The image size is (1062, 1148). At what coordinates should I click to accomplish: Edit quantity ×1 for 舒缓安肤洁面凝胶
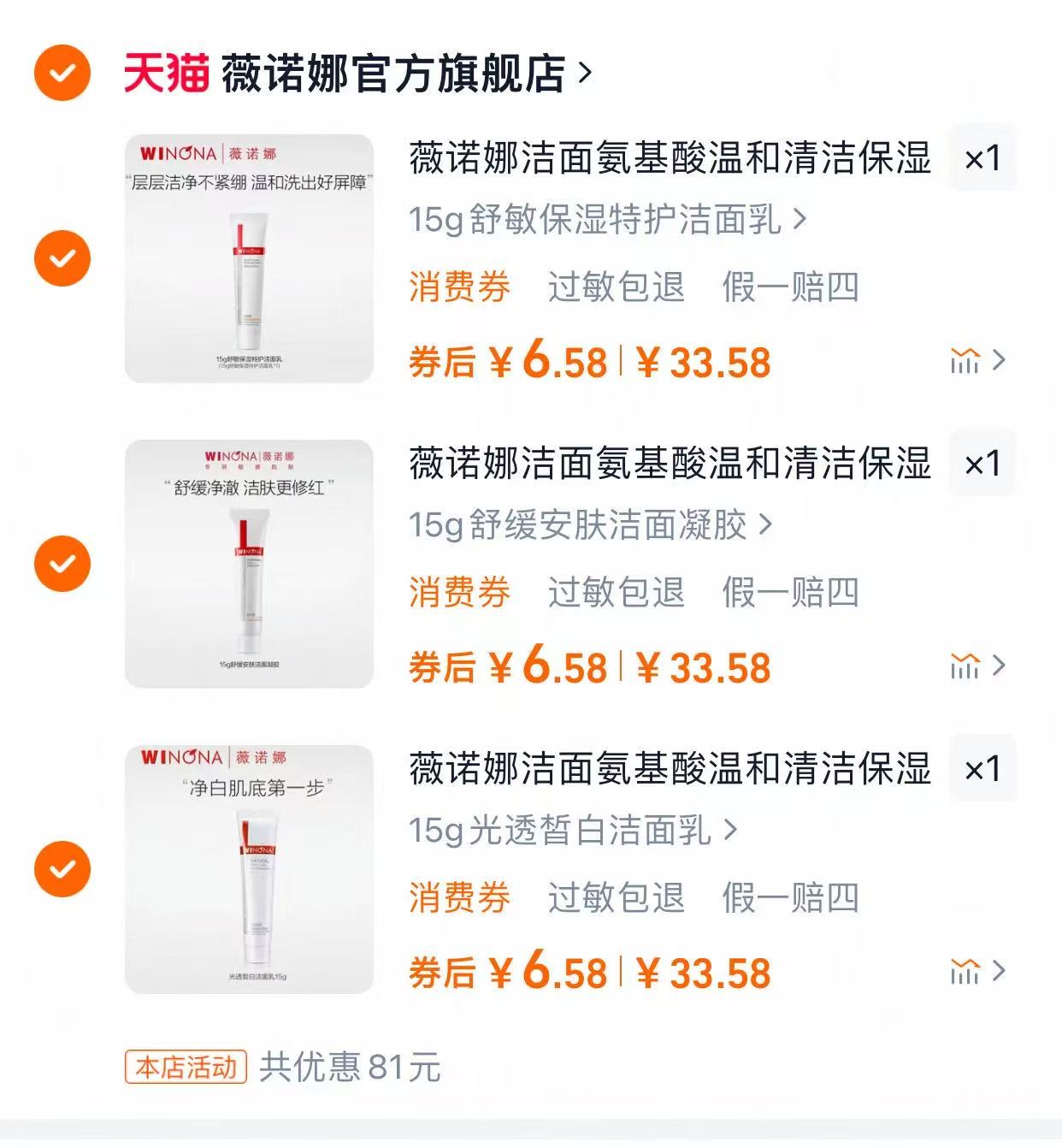click(982, 464)
